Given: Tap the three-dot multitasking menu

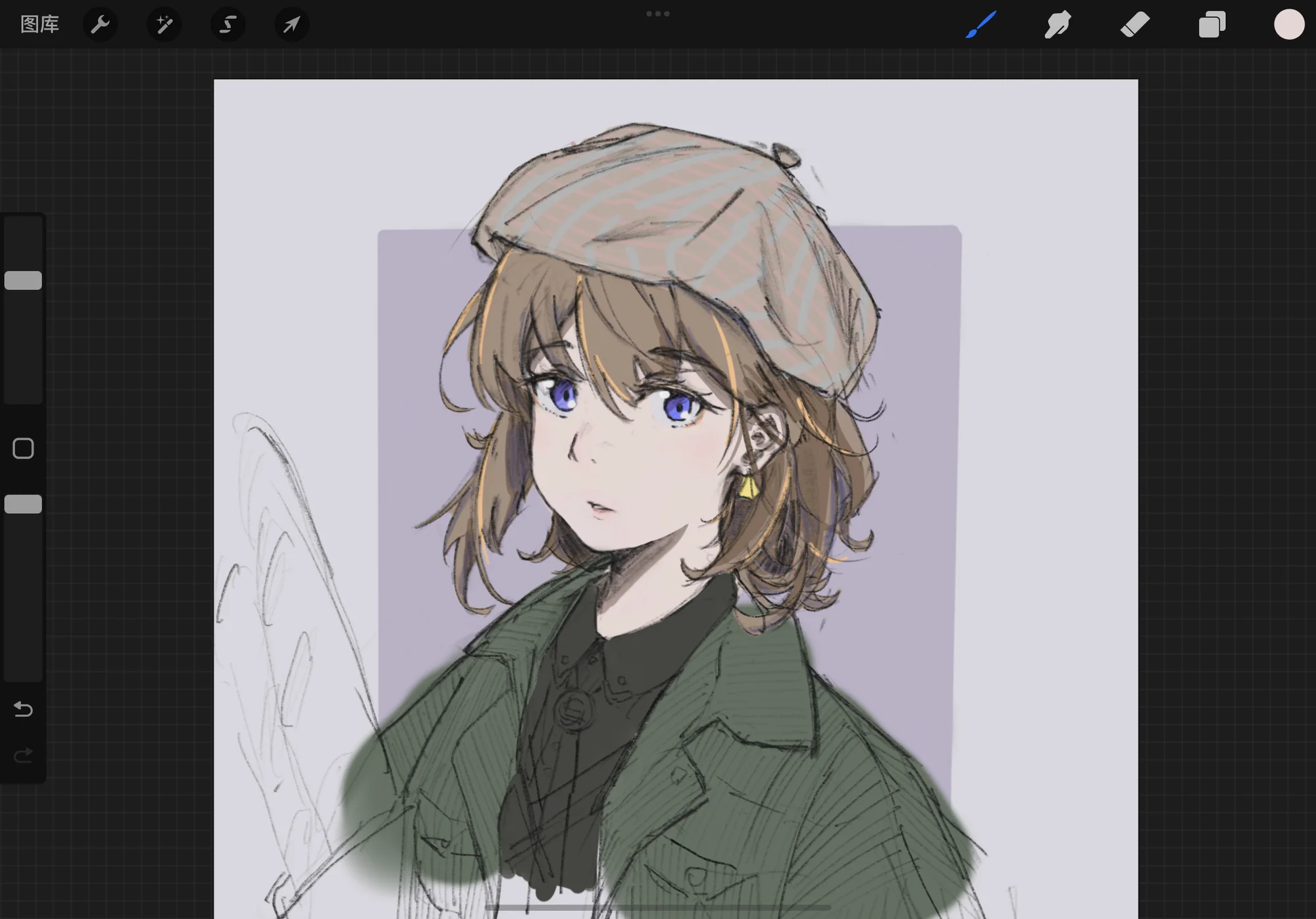Looking at the screenshot, I should (657, 14).
